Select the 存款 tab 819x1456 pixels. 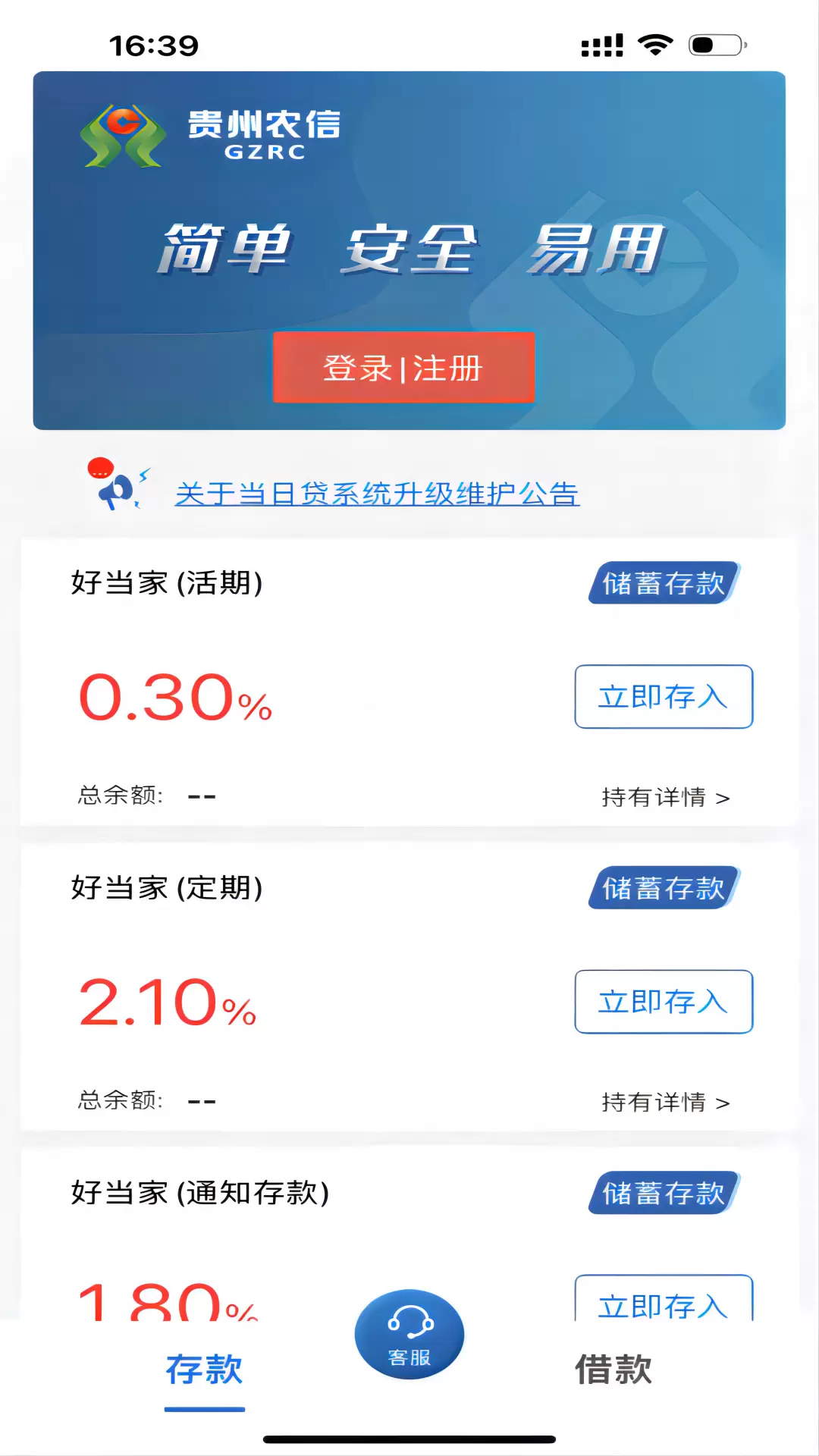click(x=205, y=1370)
